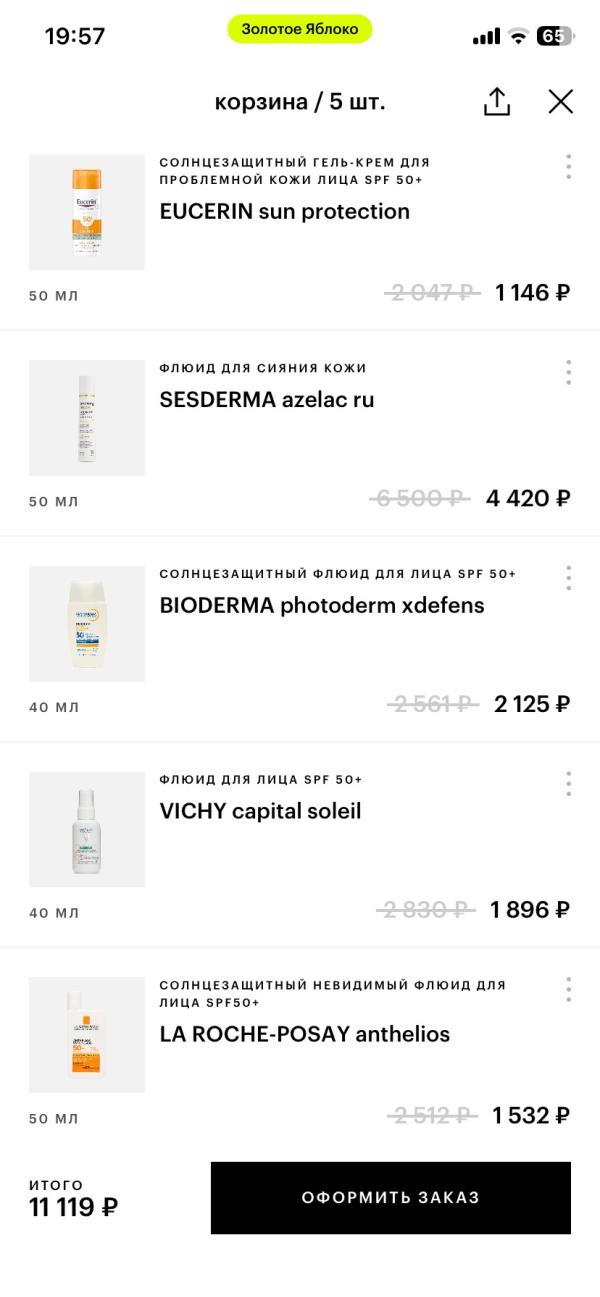View the EUCERIN sun protection product
The height and width of the screenshot is (1297, 600).
285,211
